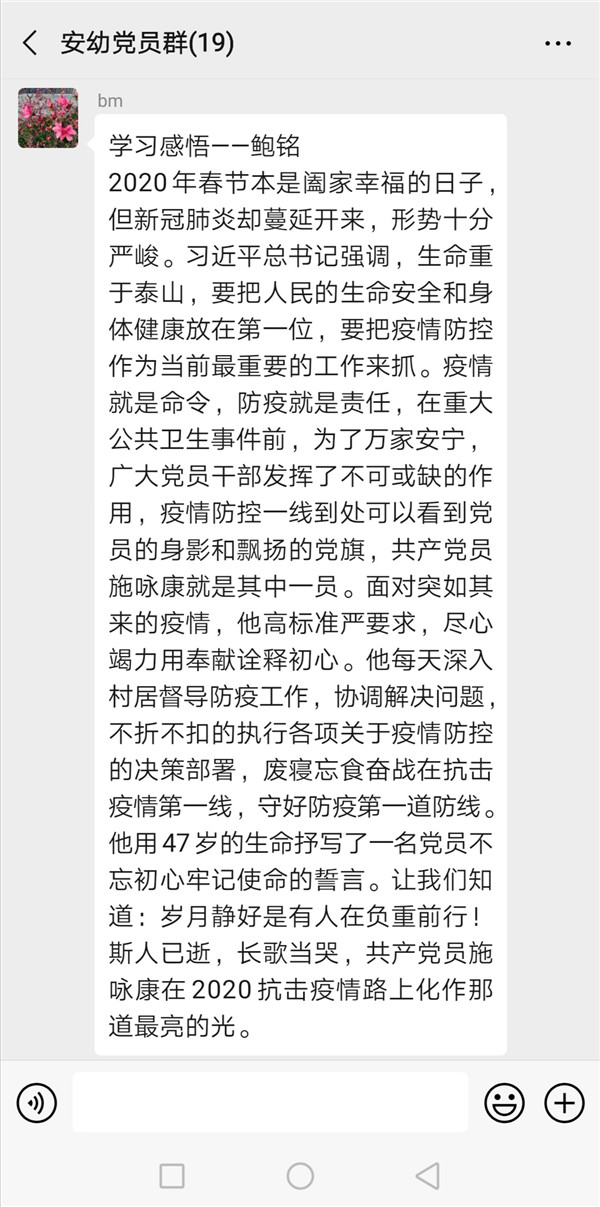This screenshot has width=600, height=1207.
Task: Focus the message text field
Action: (x=270, y=1103)
